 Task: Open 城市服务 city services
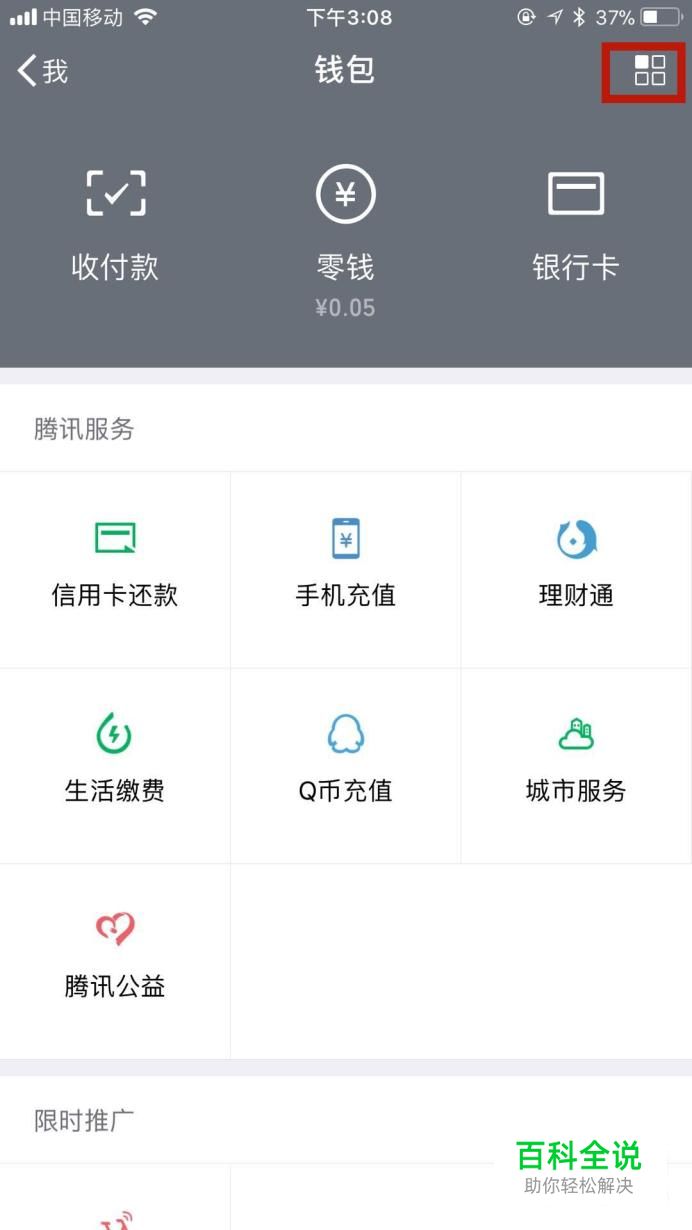[x=576, y=766]
